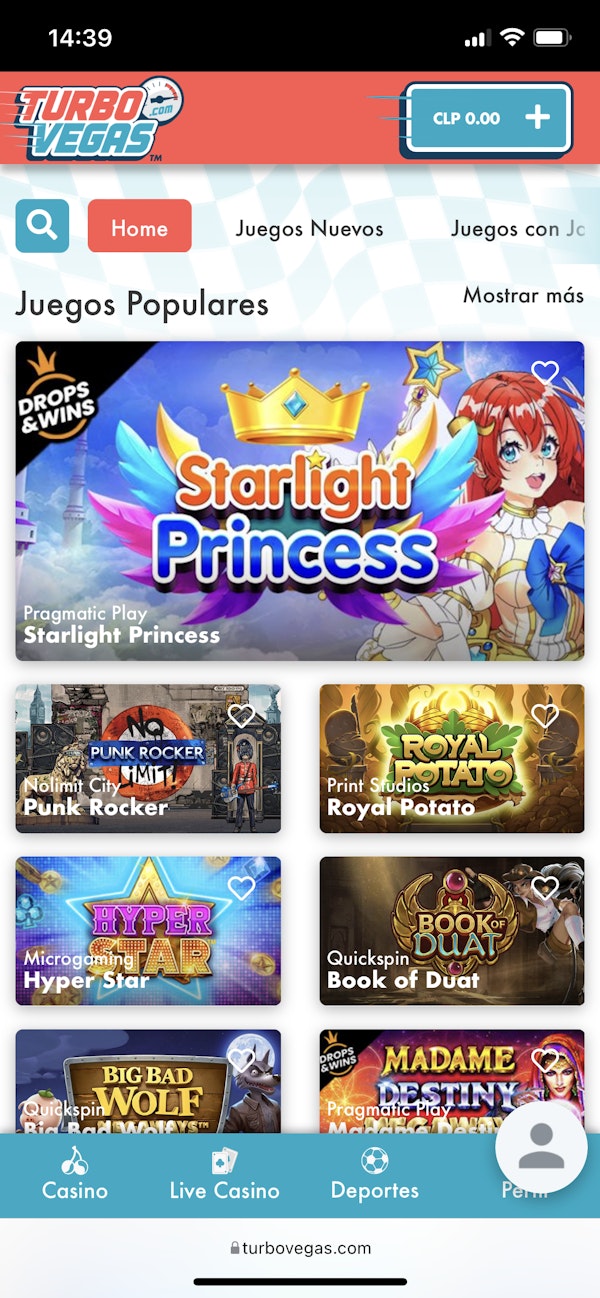Favorite the Book of Duat game
Viewport: 600px width, 1298px height.
coord(545,888)
